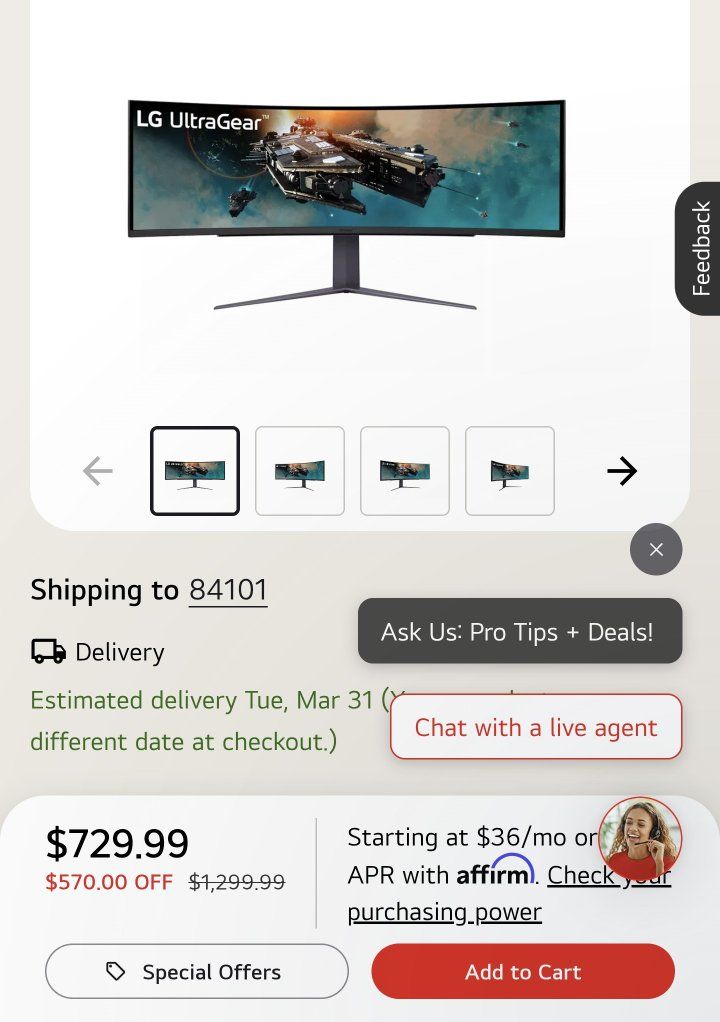Add the monitor to cart
Viewport: 720px width, 1022px height.
tap(523, 971)
